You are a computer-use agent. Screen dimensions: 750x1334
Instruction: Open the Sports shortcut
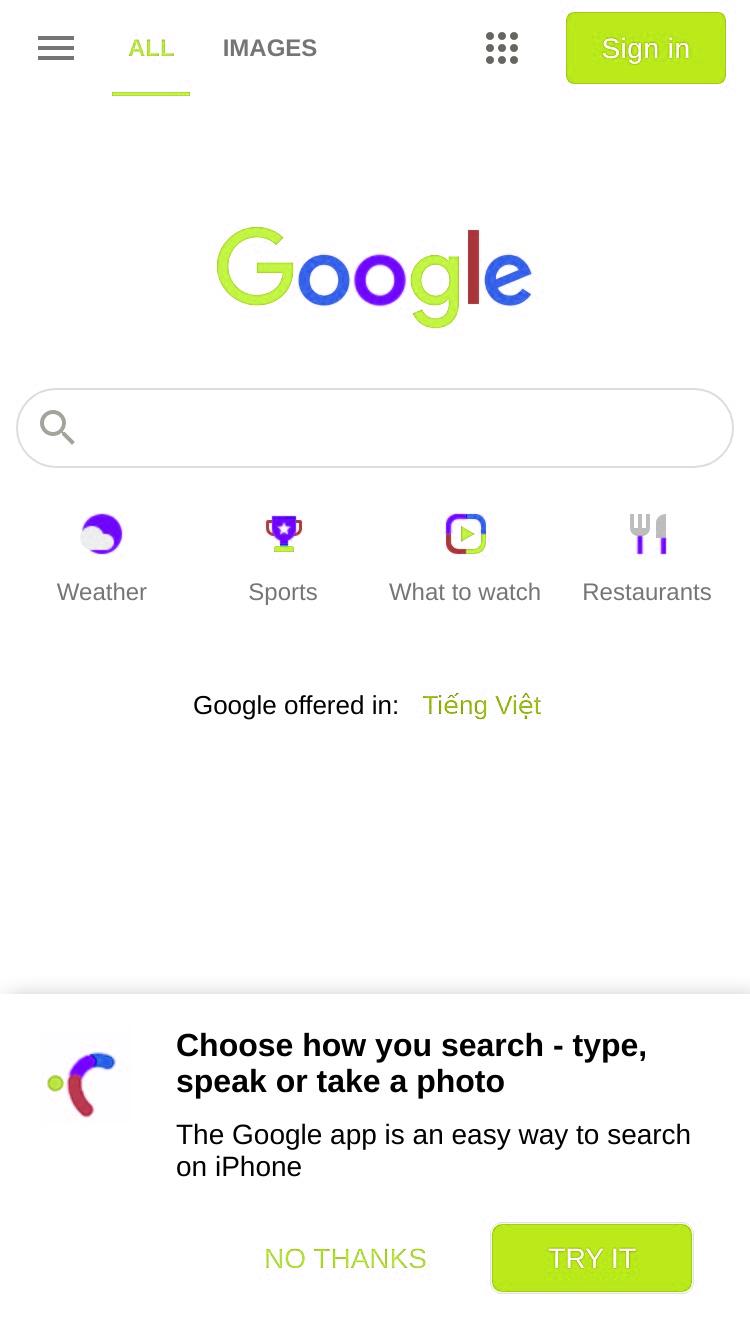283,558
